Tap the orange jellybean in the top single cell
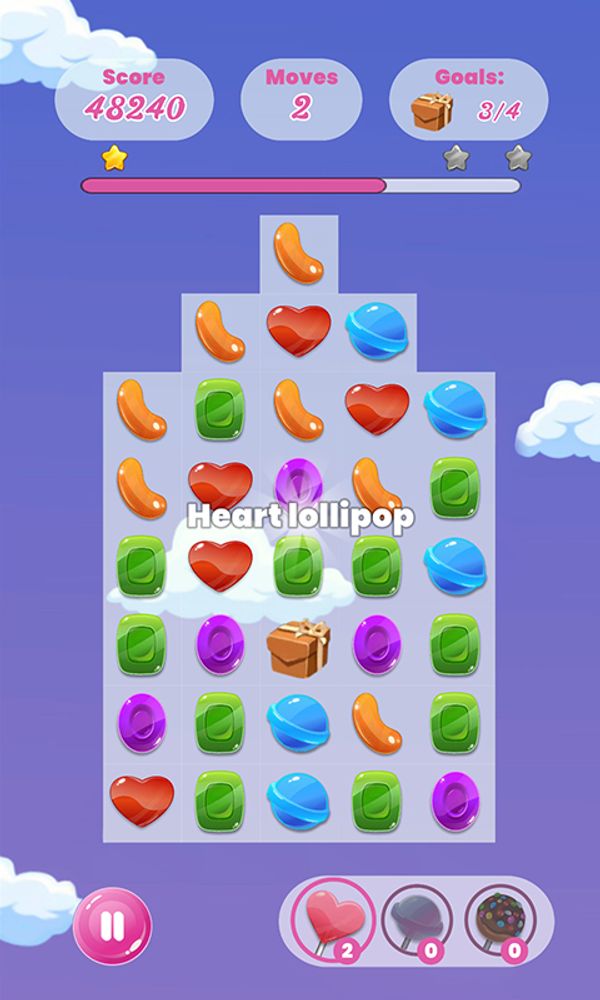This screenshot has width=600, height=1000. point(298,252)
